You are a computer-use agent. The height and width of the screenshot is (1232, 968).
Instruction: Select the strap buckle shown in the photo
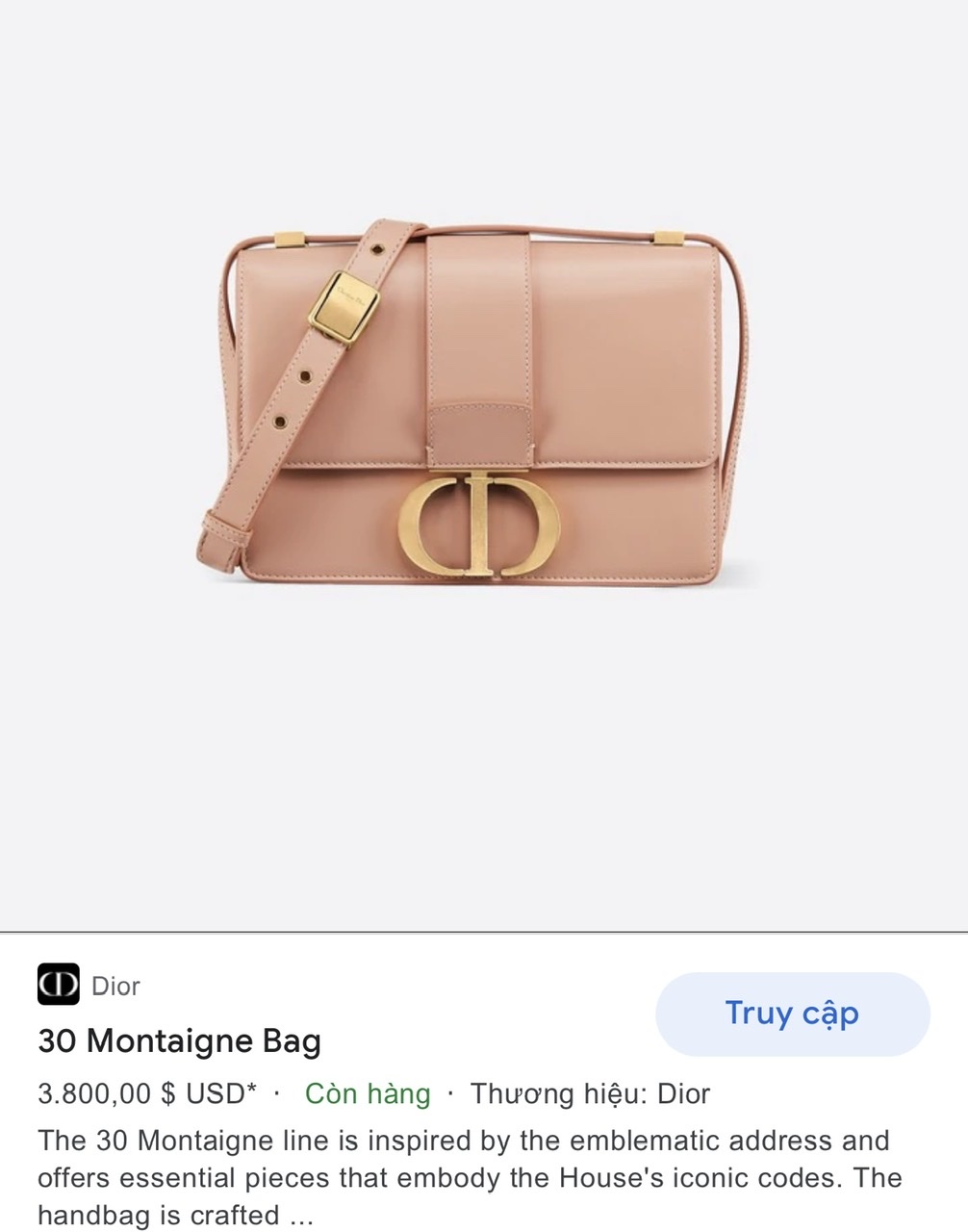[x=346, y=308]
